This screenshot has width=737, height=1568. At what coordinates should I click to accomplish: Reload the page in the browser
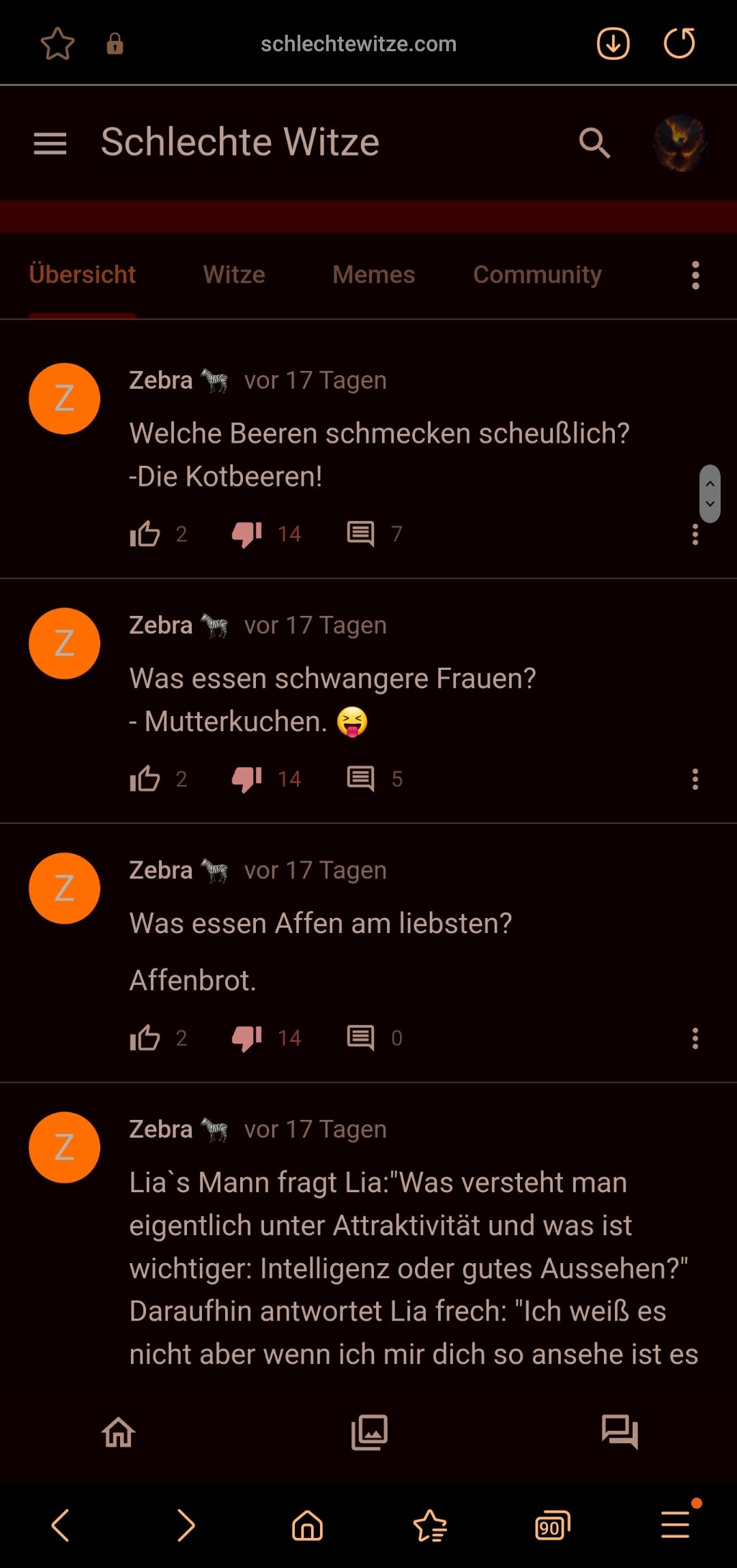(679, 44)
